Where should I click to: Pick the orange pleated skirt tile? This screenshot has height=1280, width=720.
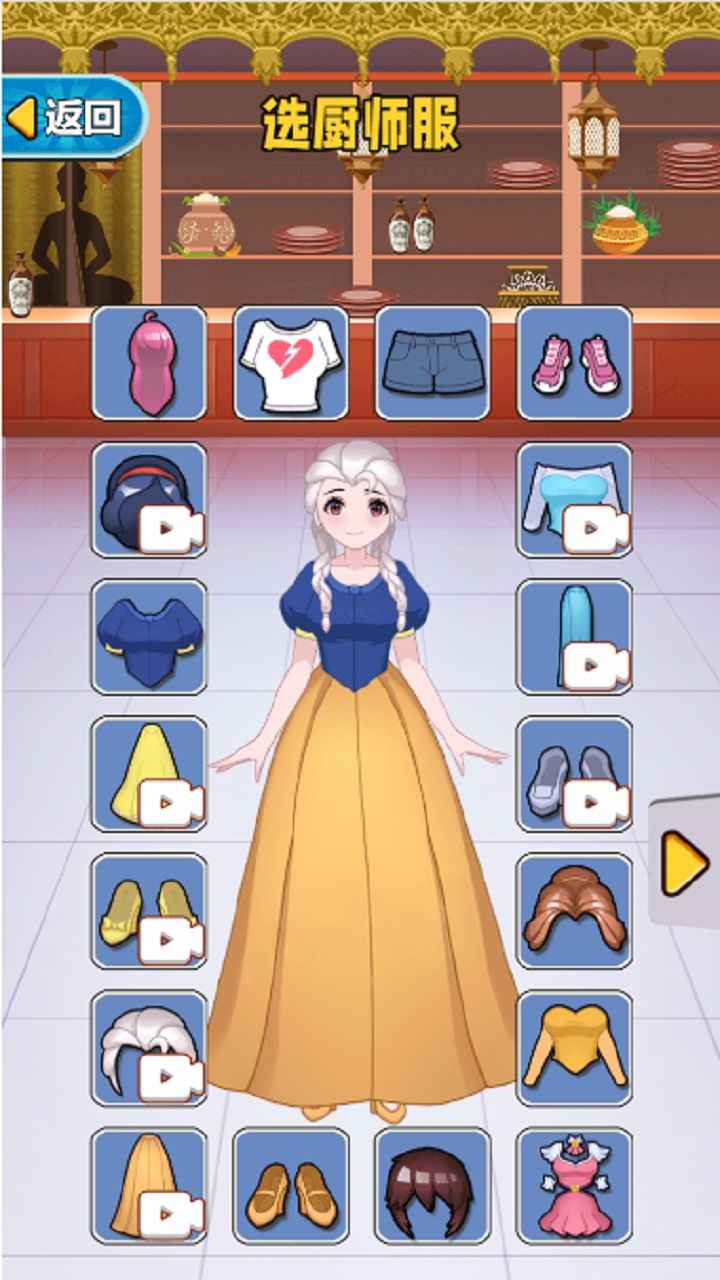tap(149, 1185)
